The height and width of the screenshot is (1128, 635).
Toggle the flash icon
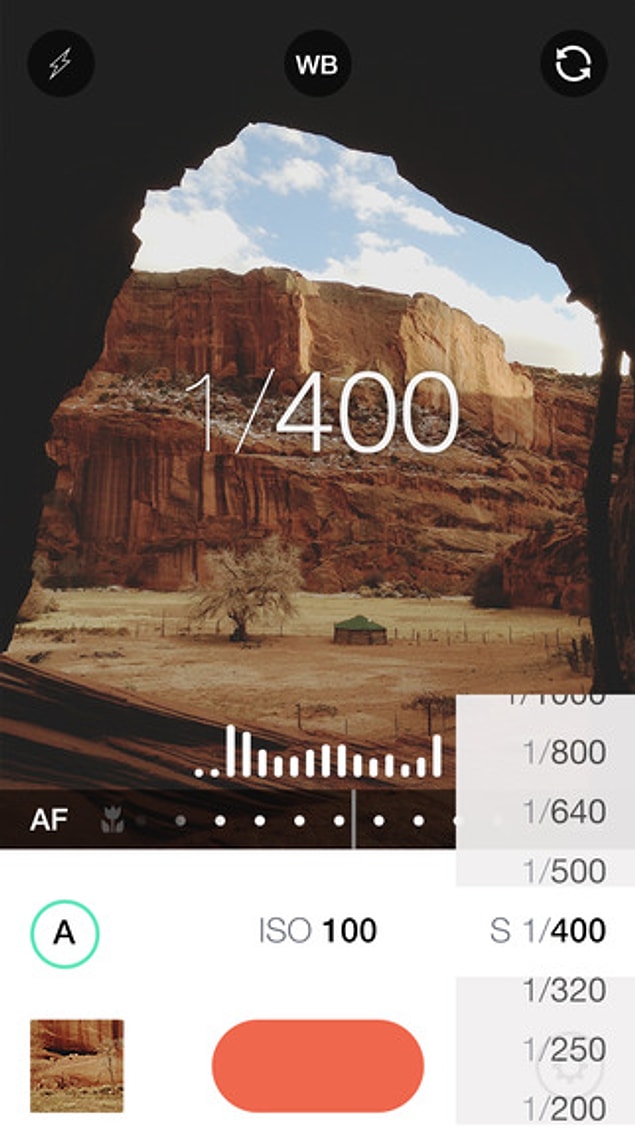click(x=61, y=64)
